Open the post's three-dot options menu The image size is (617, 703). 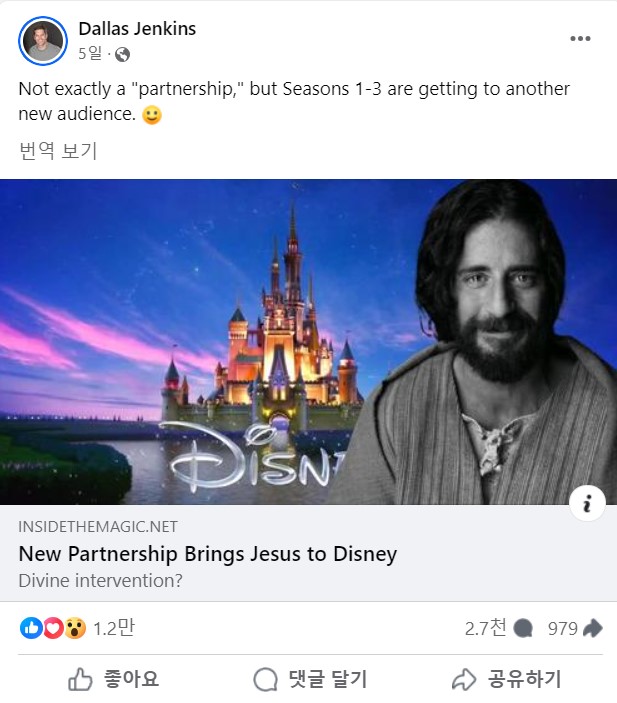pos(580,39)
